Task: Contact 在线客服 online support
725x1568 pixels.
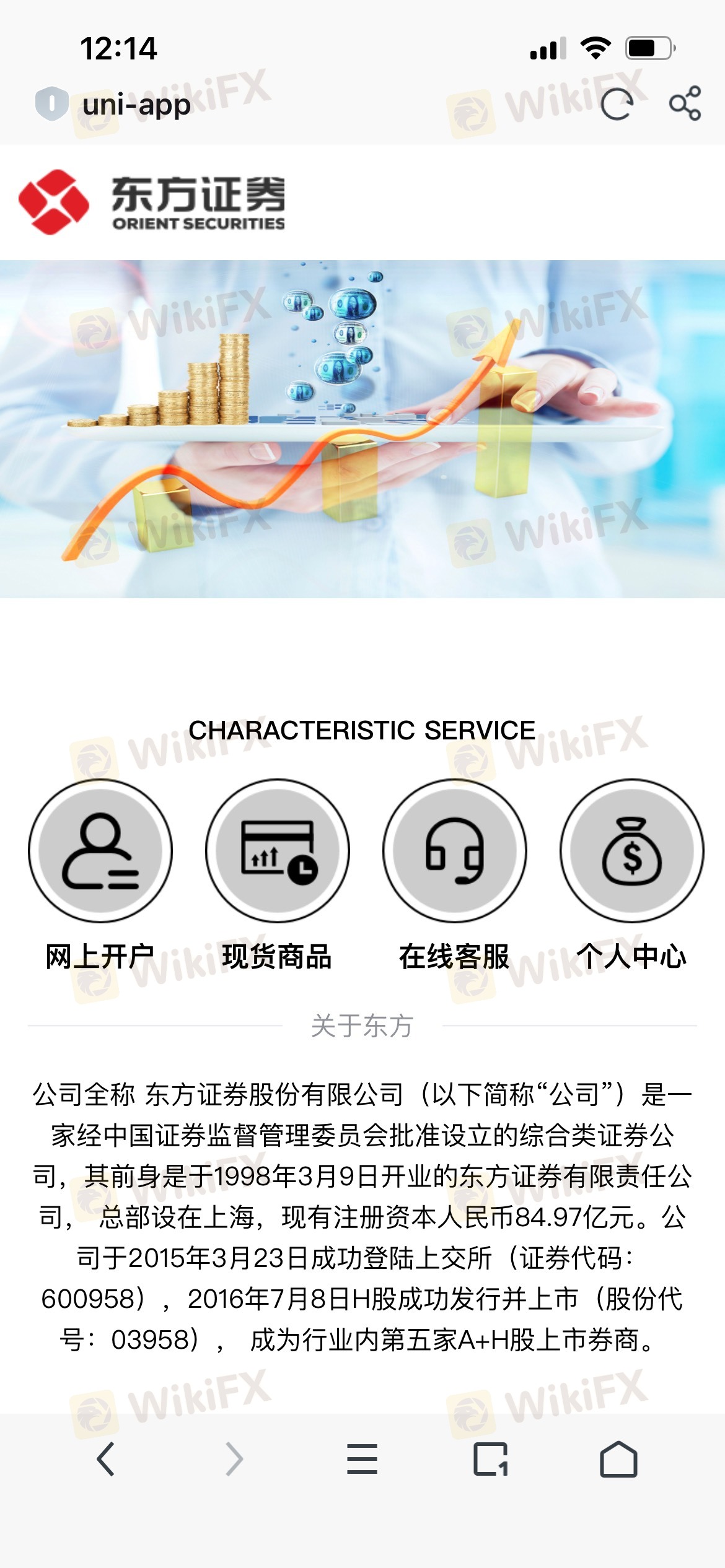Action: click(455, 851)
